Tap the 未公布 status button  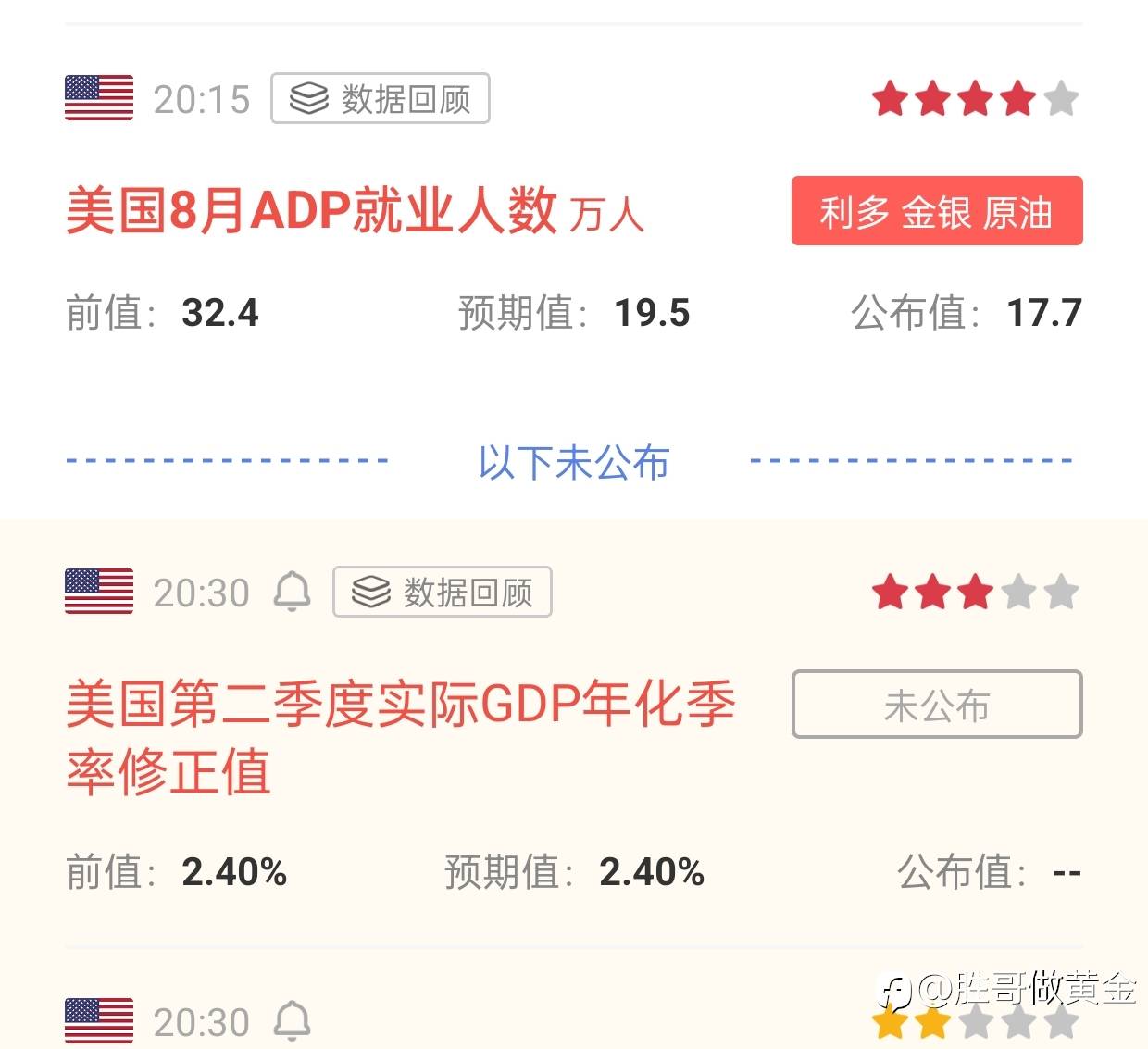(x=937, y=705)
